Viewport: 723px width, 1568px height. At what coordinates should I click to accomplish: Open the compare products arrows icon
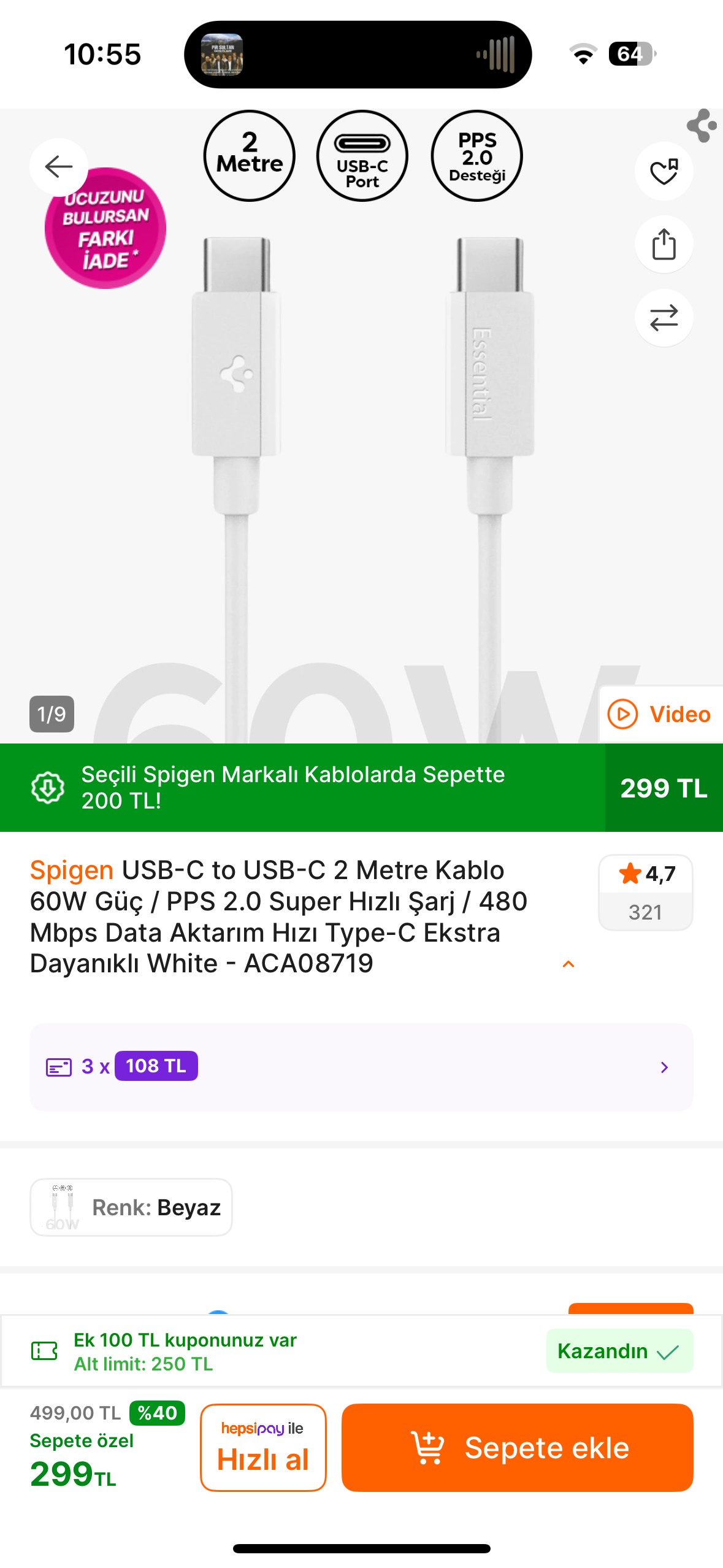point(664,318)
